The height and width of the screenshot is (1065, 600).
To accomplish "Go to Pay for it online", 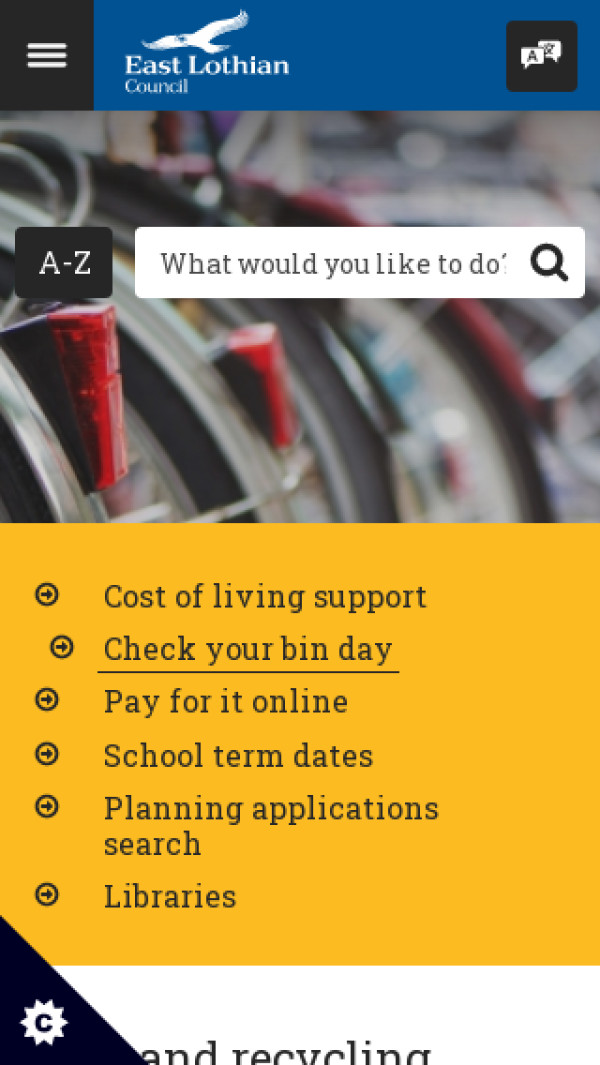I will click(226, 702).
